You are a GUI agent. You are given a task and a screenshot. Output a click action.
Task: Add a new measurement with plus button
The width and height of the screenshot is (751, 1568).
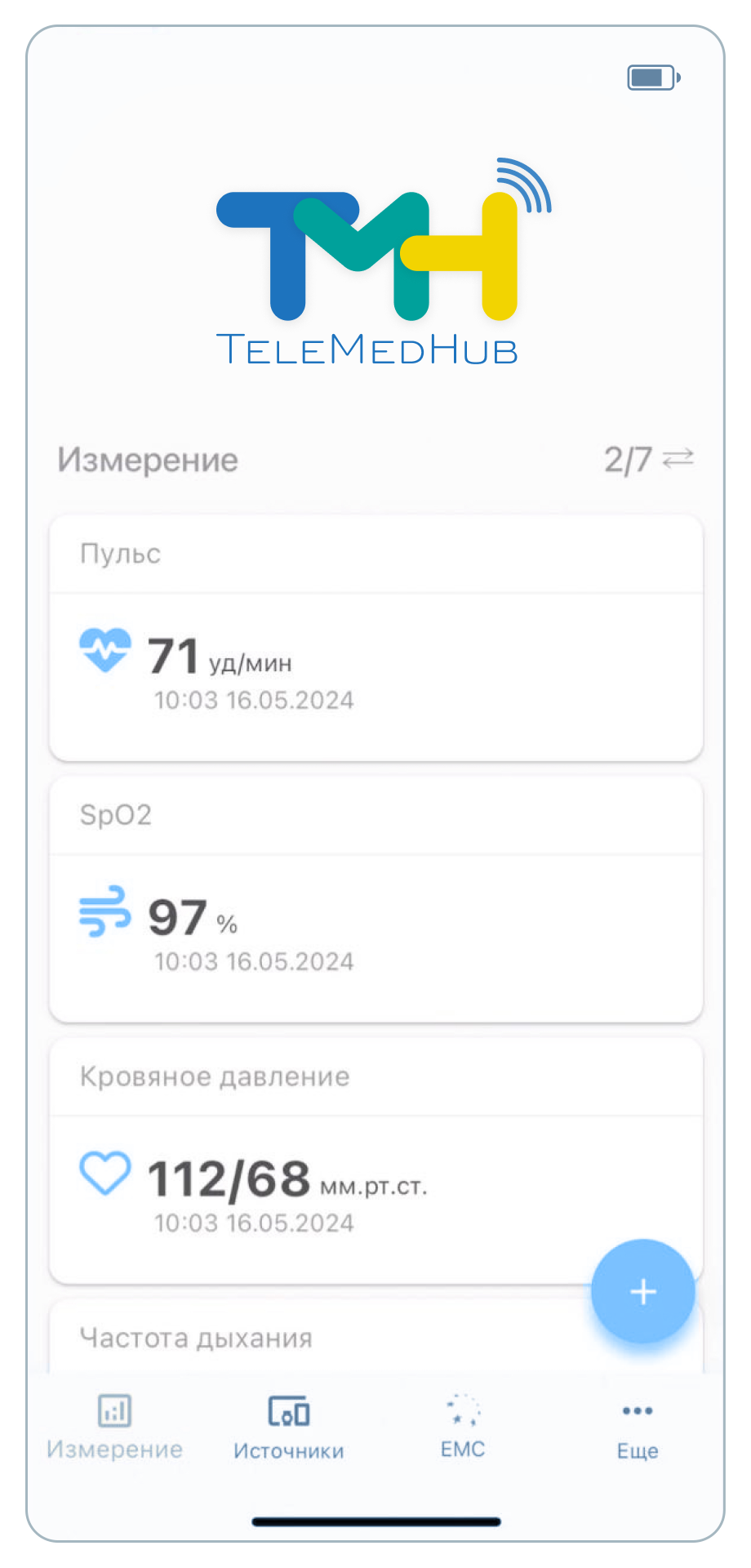click(643, 1291)
